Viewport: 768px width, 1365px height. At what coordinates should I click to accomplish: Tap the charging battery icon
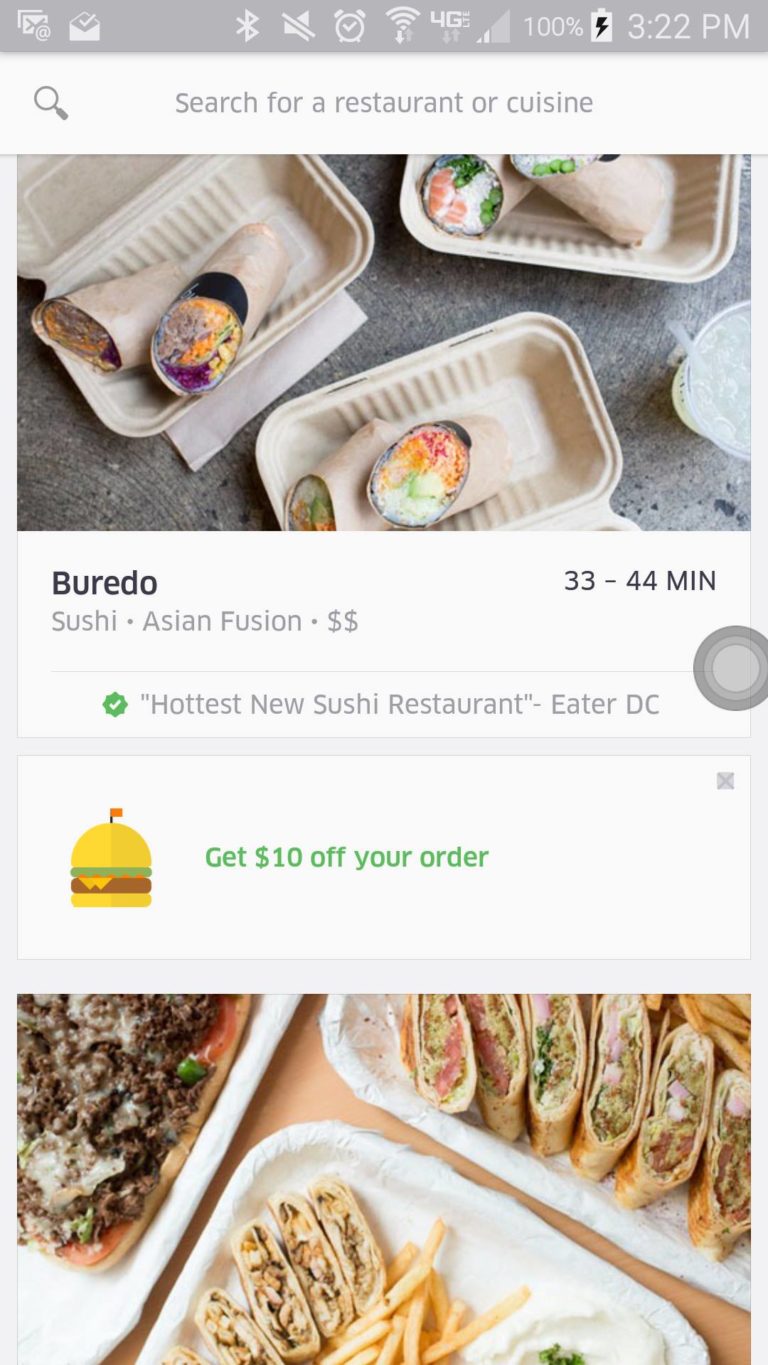pyautogui.click(x=601, y=27)
